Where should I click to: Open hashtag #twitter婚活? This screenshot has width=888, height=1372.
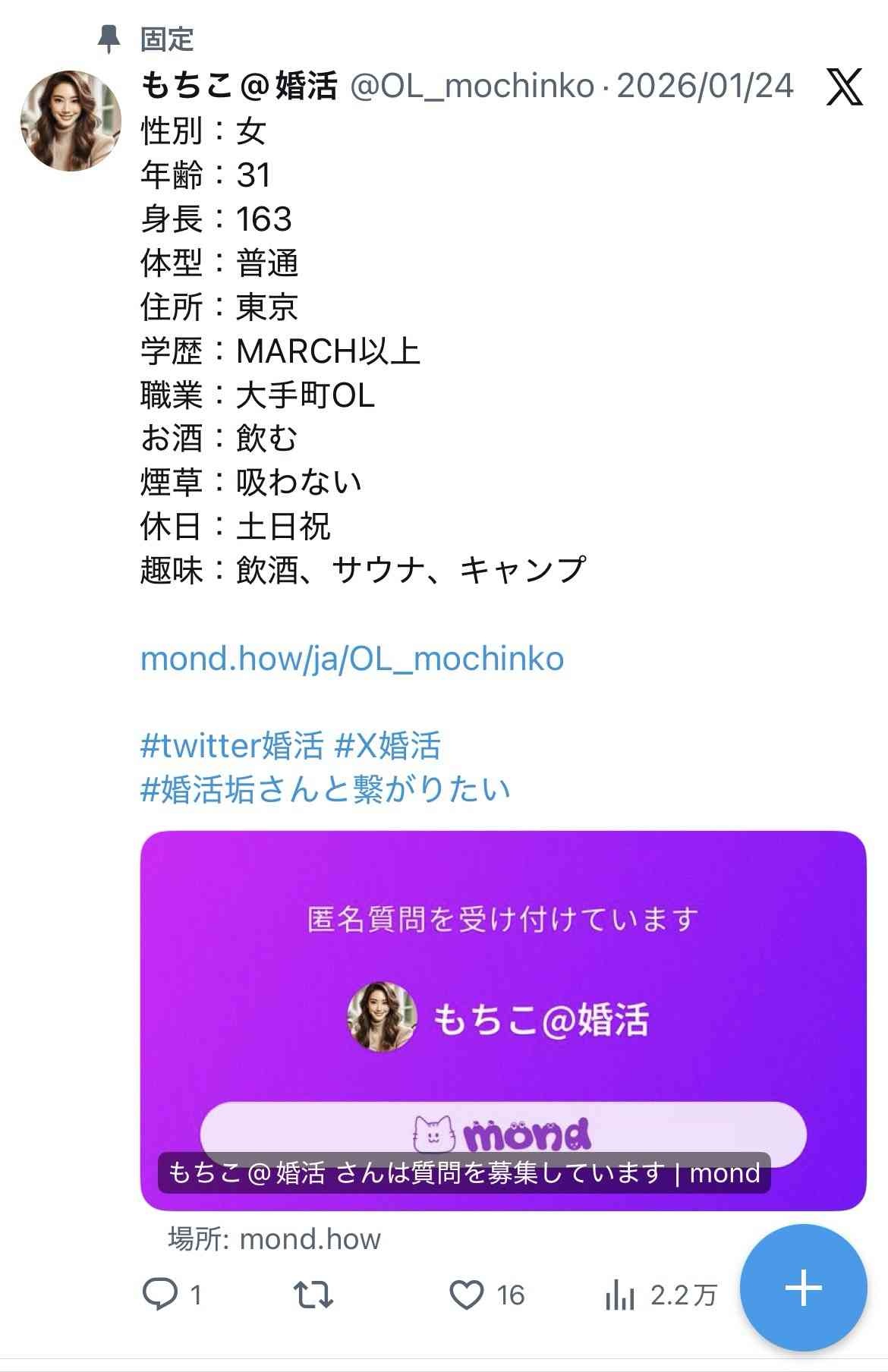tap(231, 745)
